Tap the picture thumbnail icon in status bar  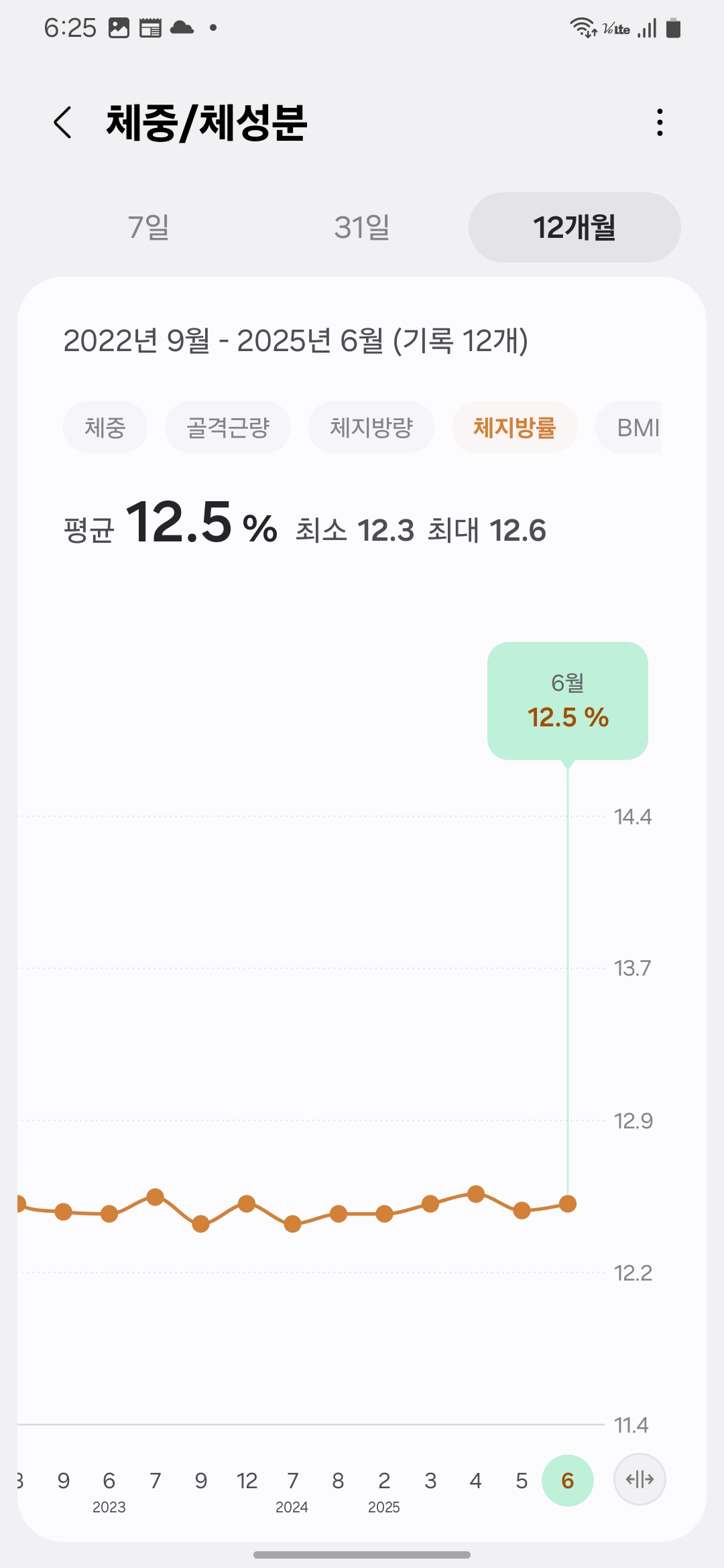click(118, 27)
